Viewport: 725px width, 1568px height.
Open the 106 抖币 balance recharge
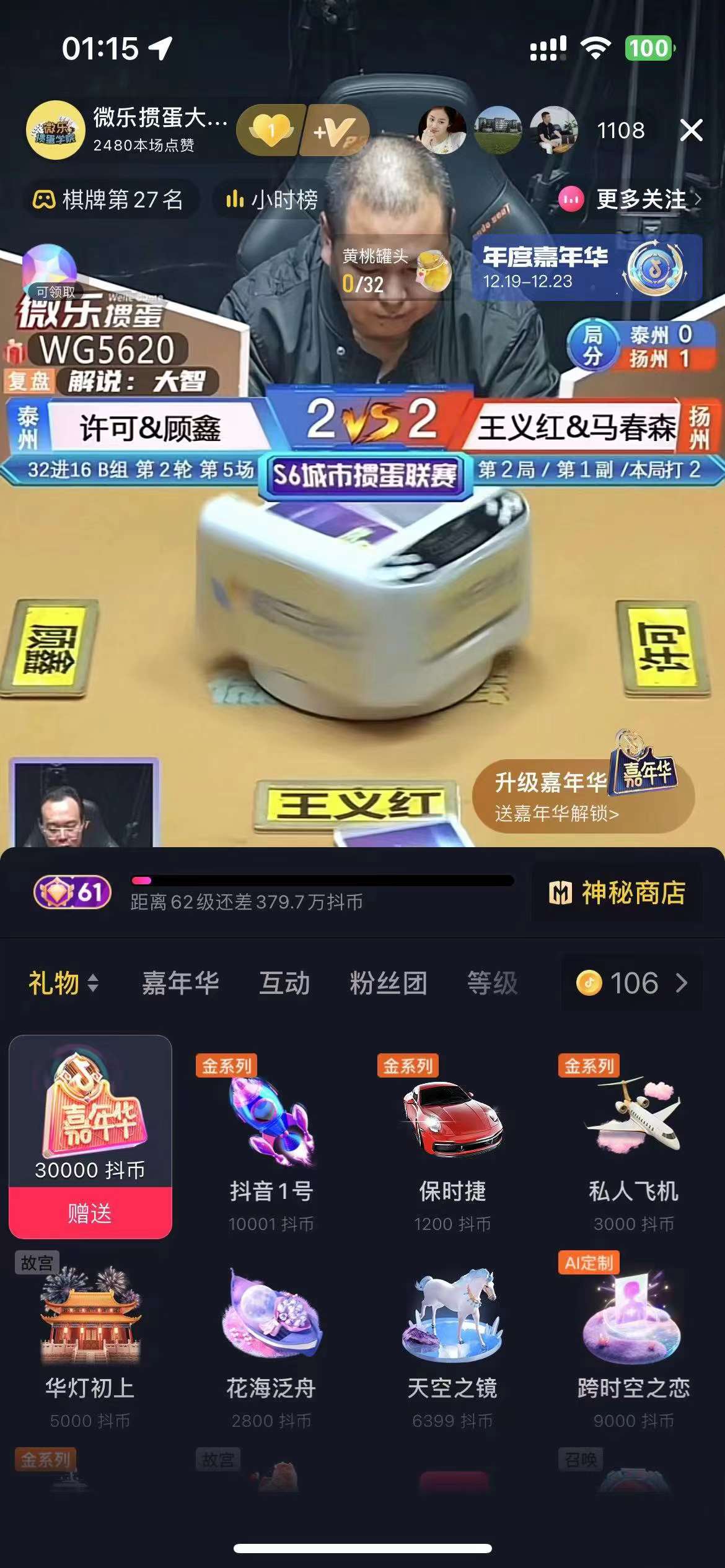(x=632, y=983)
